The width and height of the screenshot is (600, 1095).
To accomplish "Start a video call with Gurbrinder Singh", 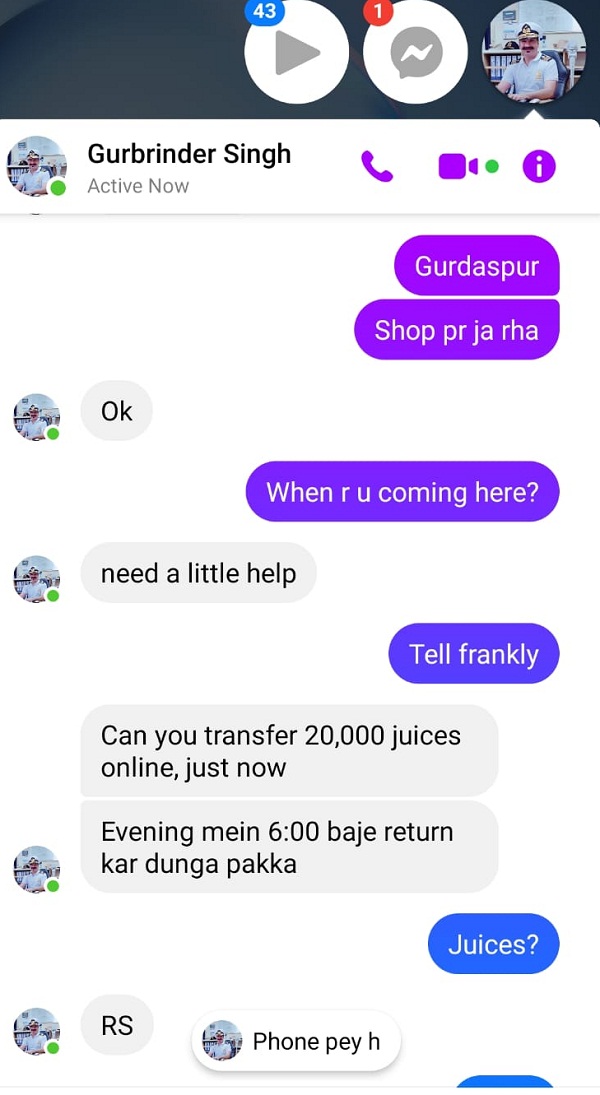I will [x=459, y=167].
